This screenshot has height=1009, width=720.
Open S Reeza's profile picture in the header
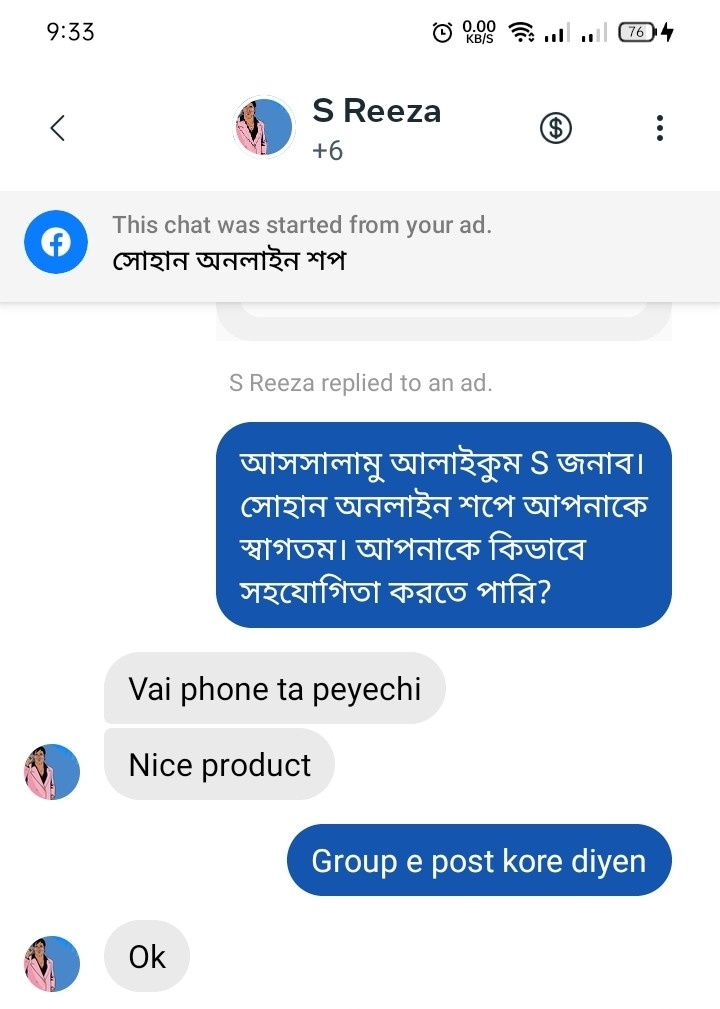[x=262, y=126]
